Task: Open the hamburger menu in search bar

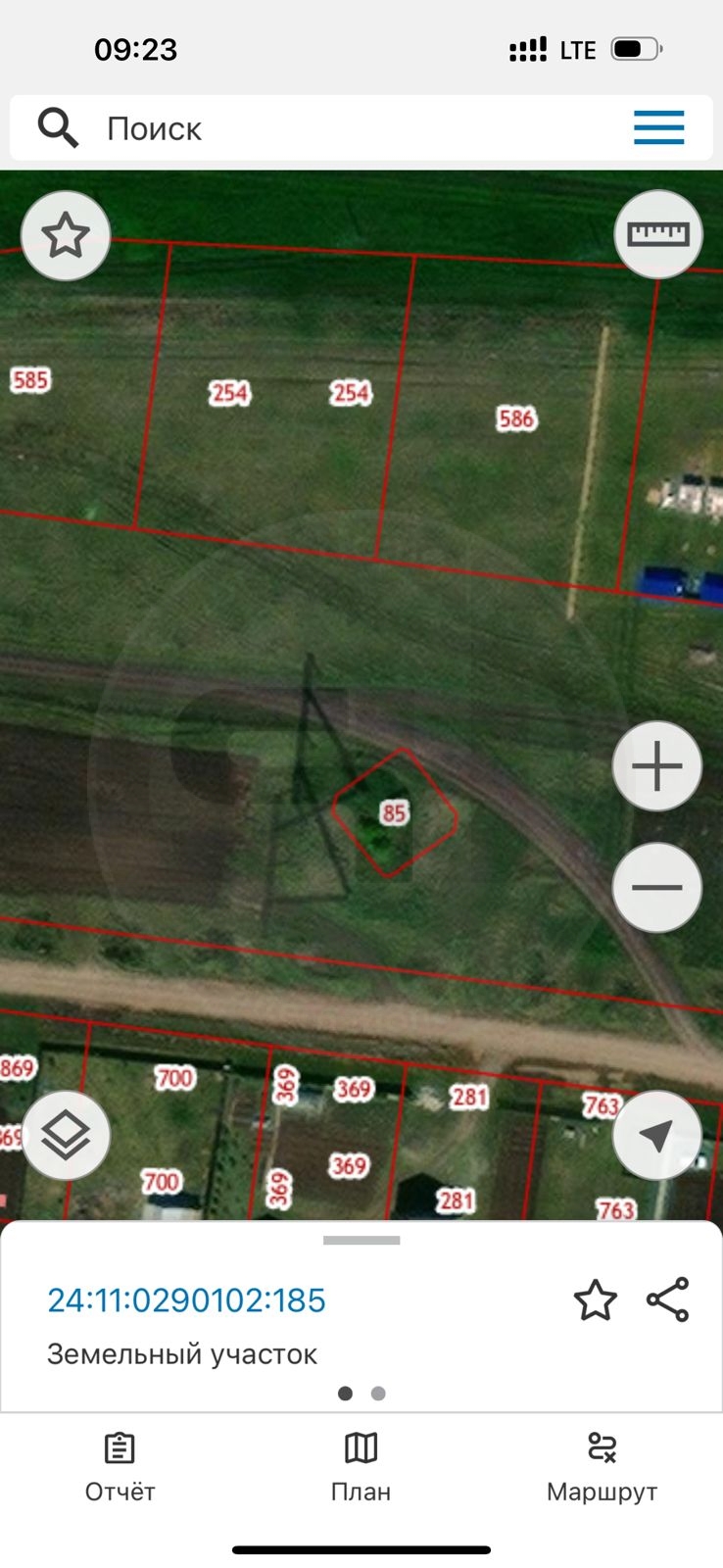Action: click(658, 128)
